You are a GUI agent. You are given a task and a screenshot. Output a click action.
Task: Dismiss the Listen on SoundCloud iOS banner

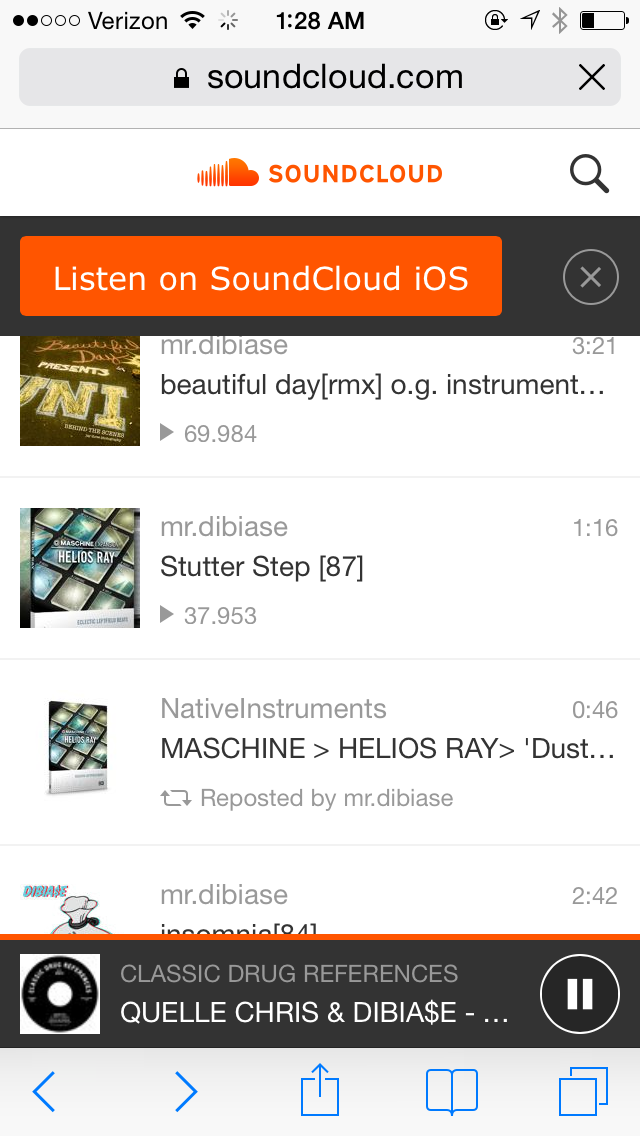pyautogui.click(x=591, y=277)
